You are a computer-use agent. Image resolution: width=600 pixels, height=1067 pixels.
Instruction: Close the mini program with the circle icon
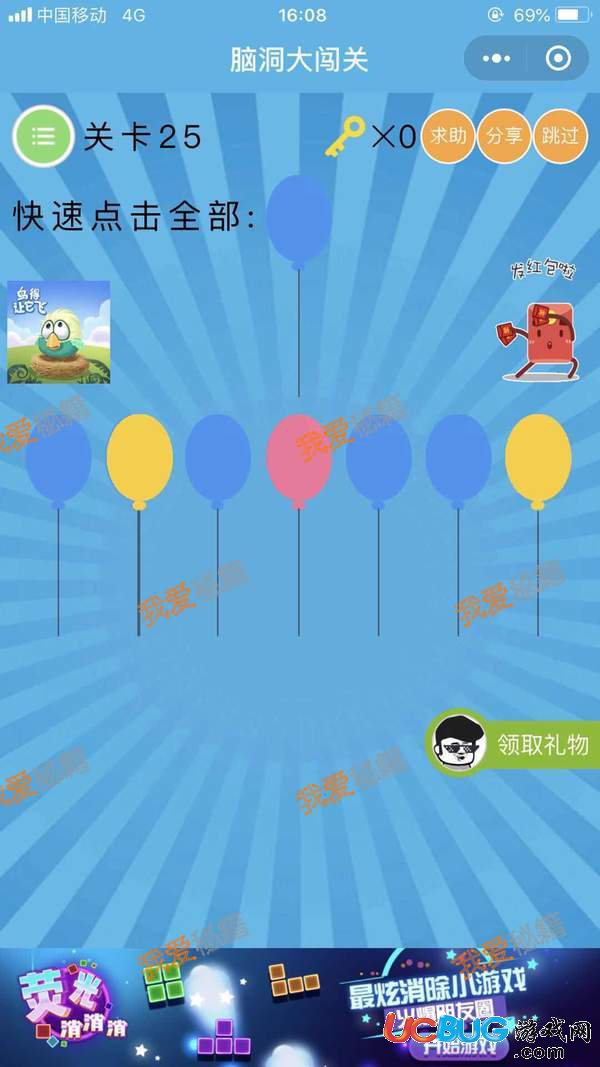558,59
